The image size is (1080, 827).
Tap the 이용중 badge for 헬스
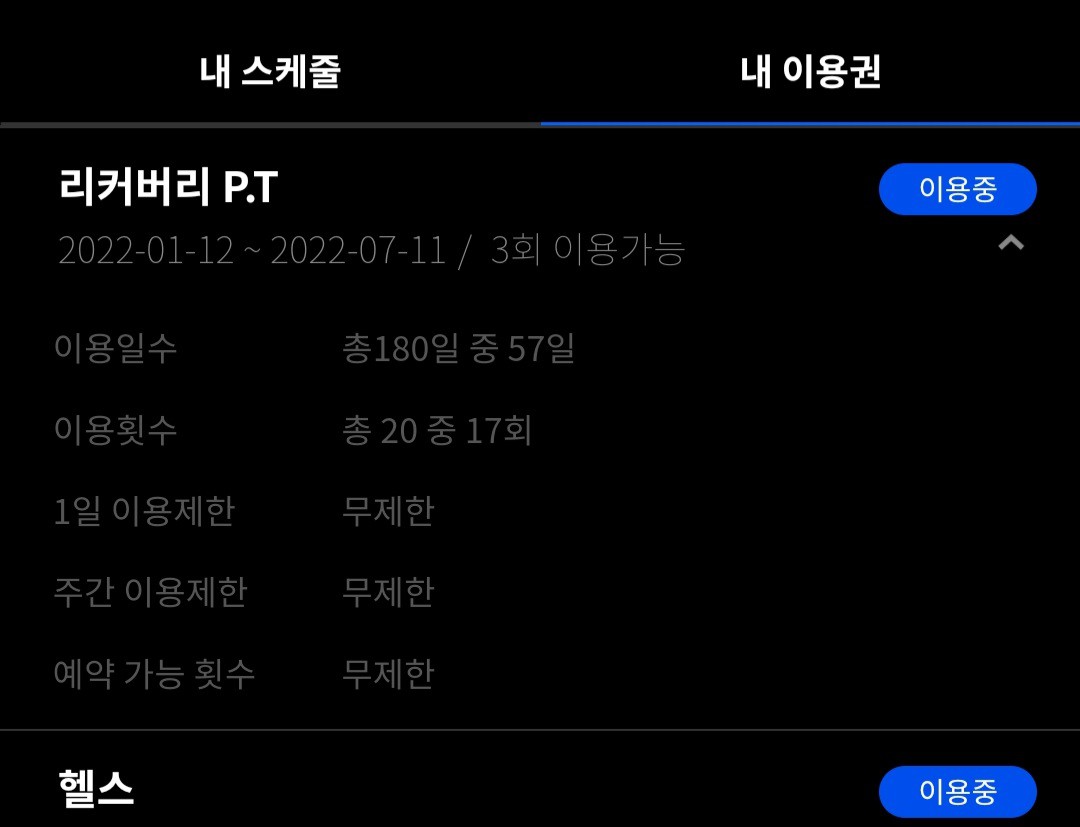coord(957,792)
